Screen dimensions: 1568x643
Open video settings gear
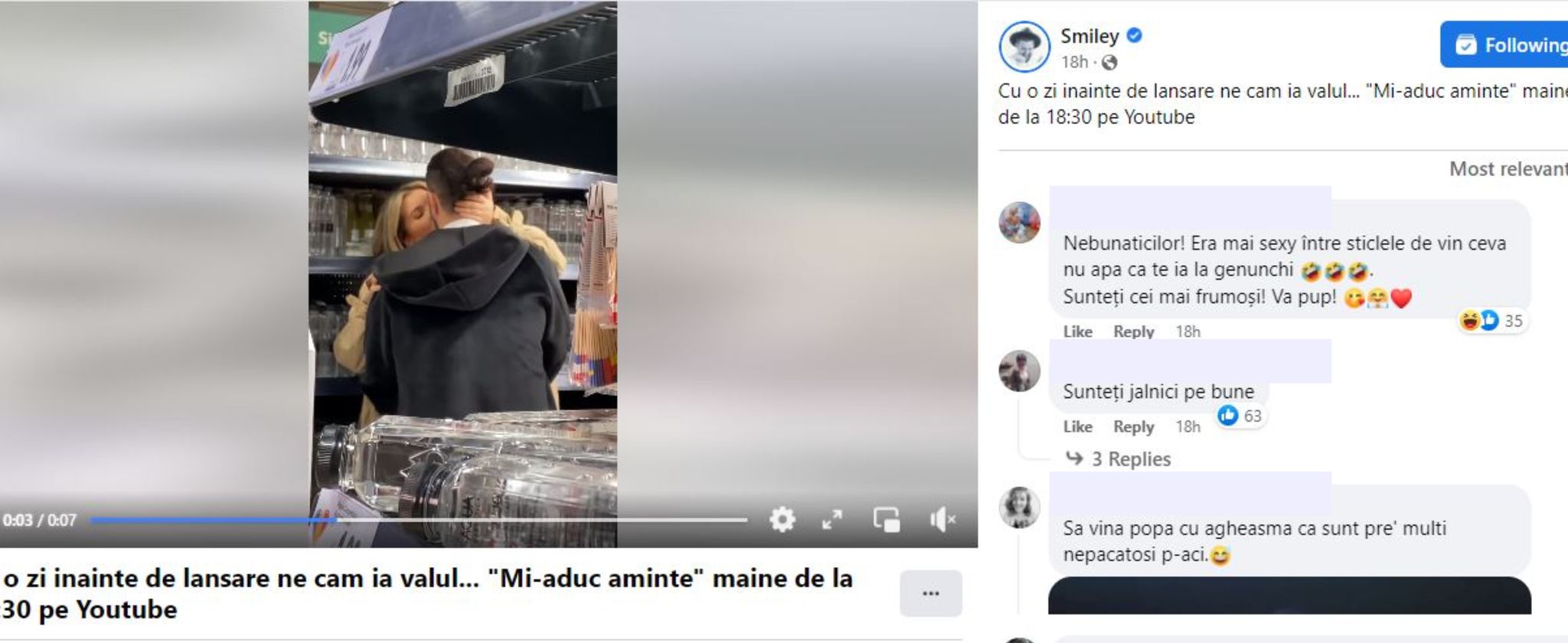click(x=782, y=520)
